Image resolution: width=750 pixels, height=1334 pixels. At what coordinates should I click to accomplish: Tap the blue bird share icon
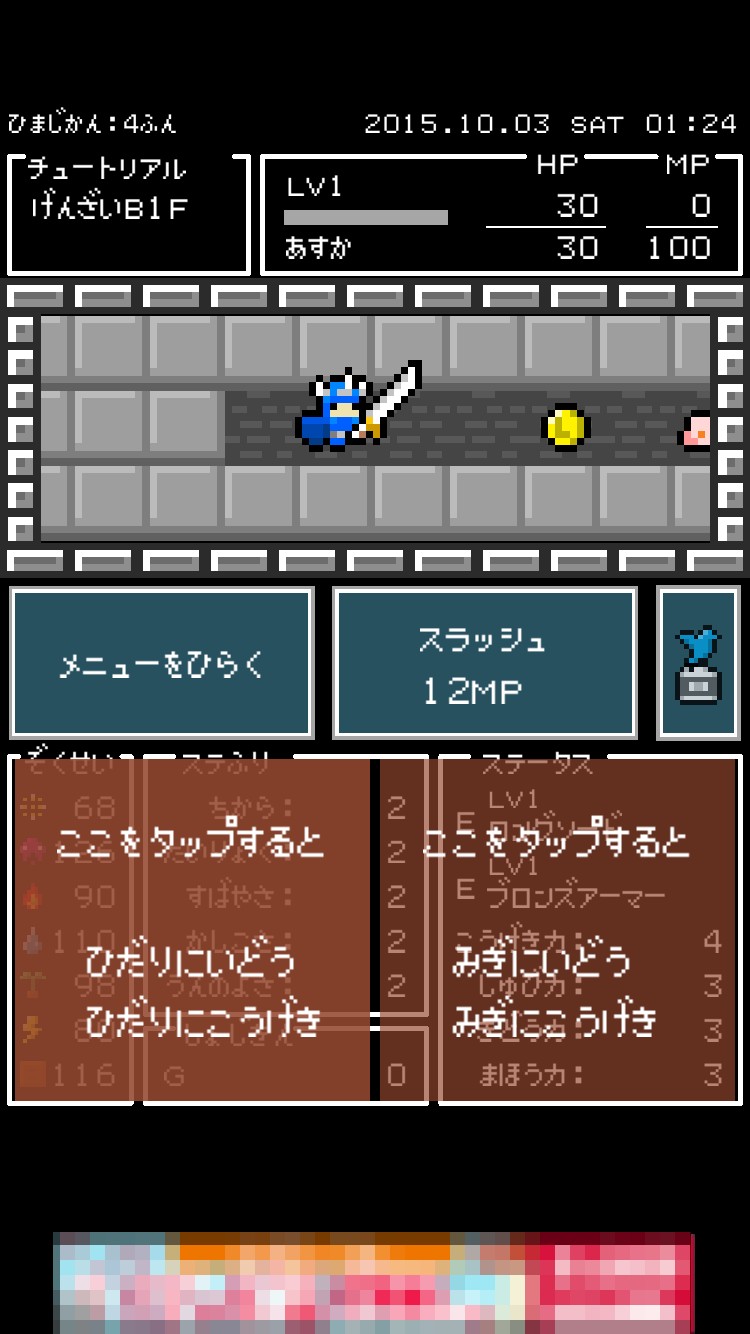pyautogui.click(x=698, y=663)
